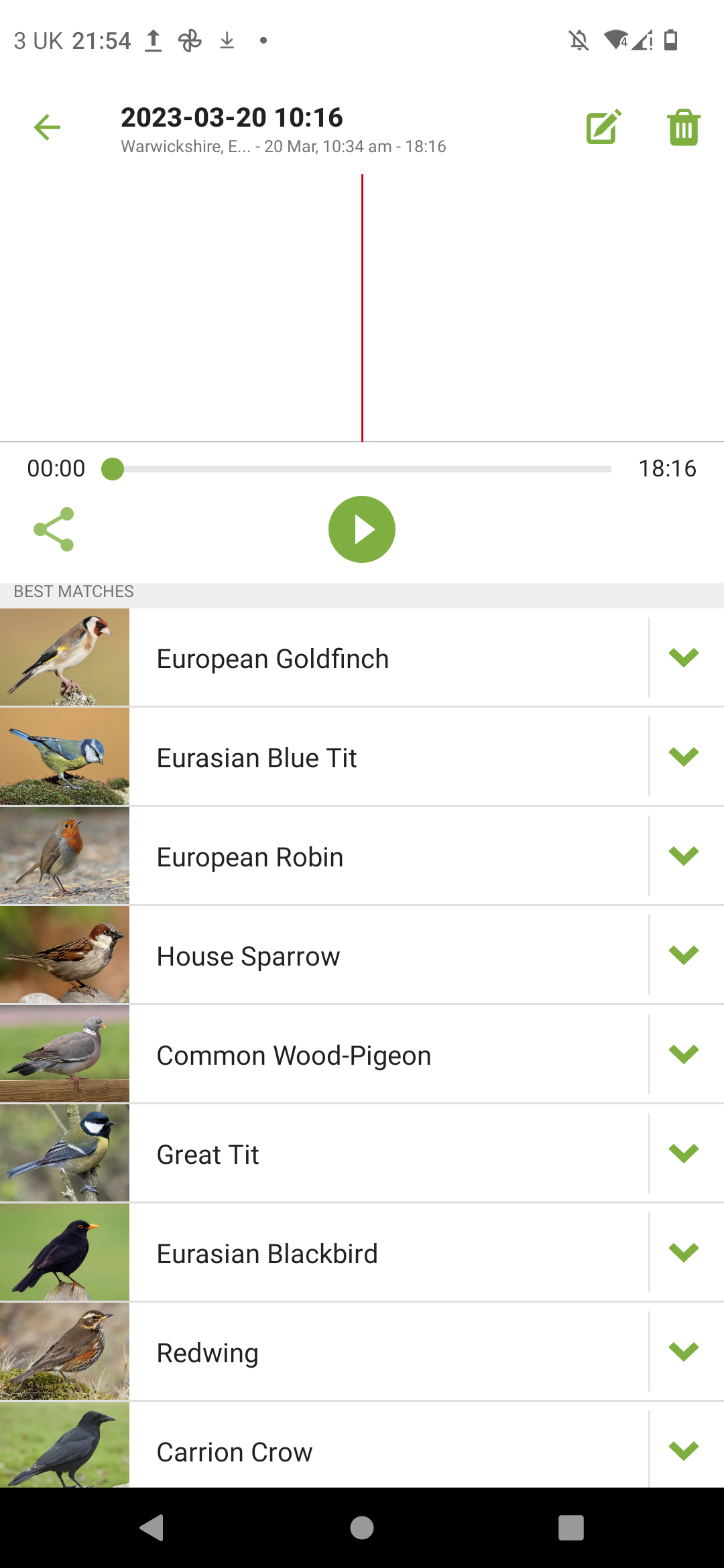Viewport: 724px width, 1568px height.
Task: Go back using the green arrow
Action: coord(47,127)
